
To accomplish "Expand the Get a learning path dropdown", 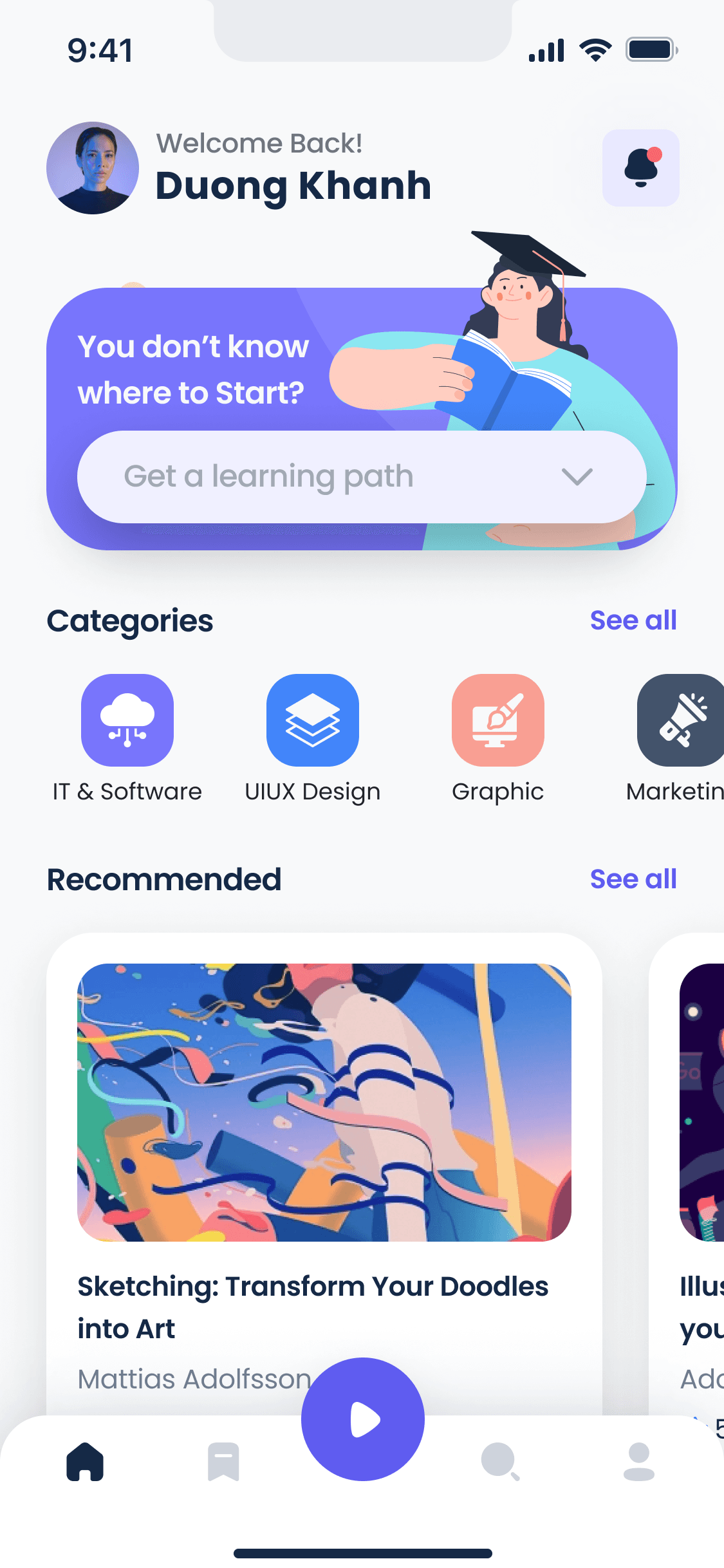I will [362, 477].
